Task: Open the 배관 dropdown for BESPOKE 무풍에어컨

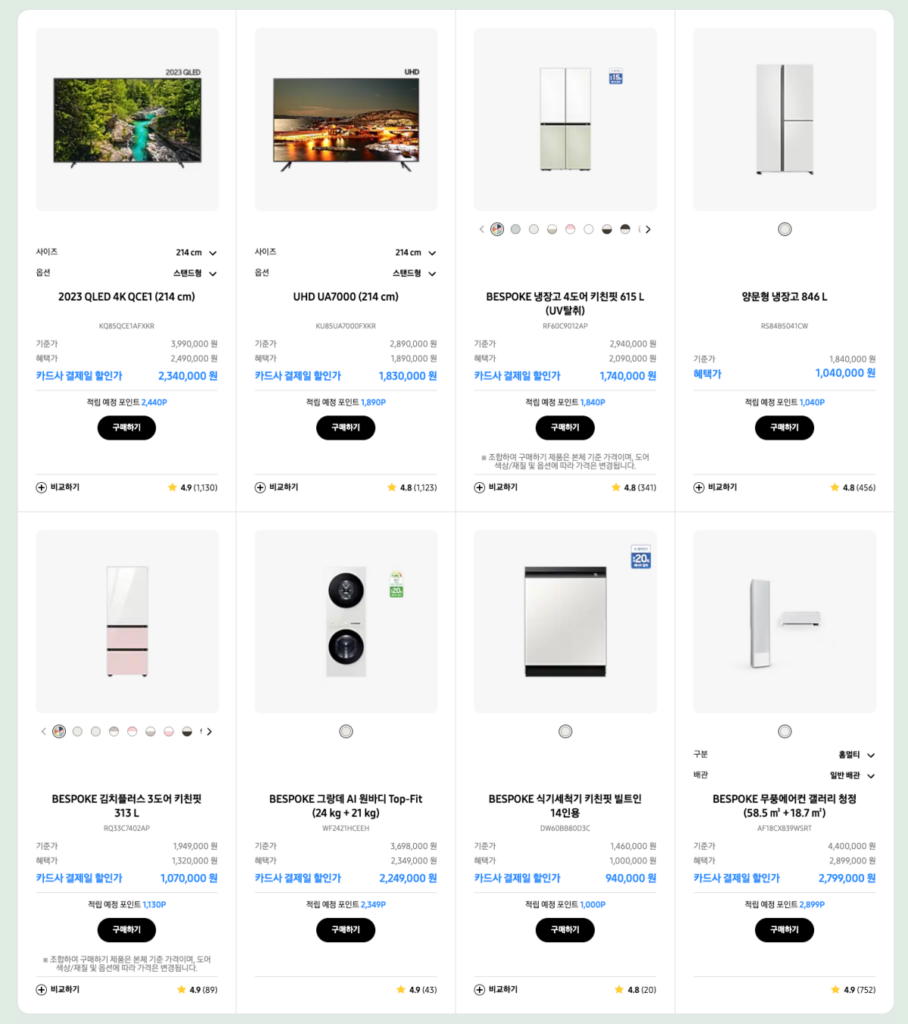Action: point(852,776)
